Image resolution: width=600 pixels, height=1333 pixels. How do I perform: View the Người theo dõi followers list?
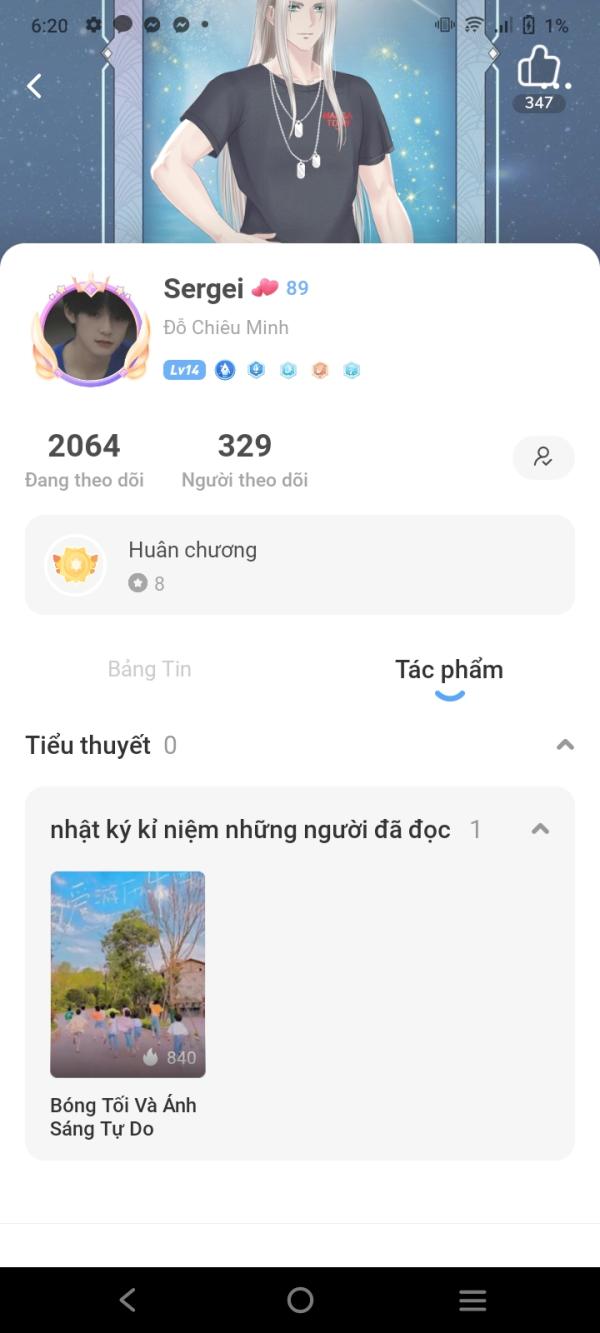click(x=245, y=460)
